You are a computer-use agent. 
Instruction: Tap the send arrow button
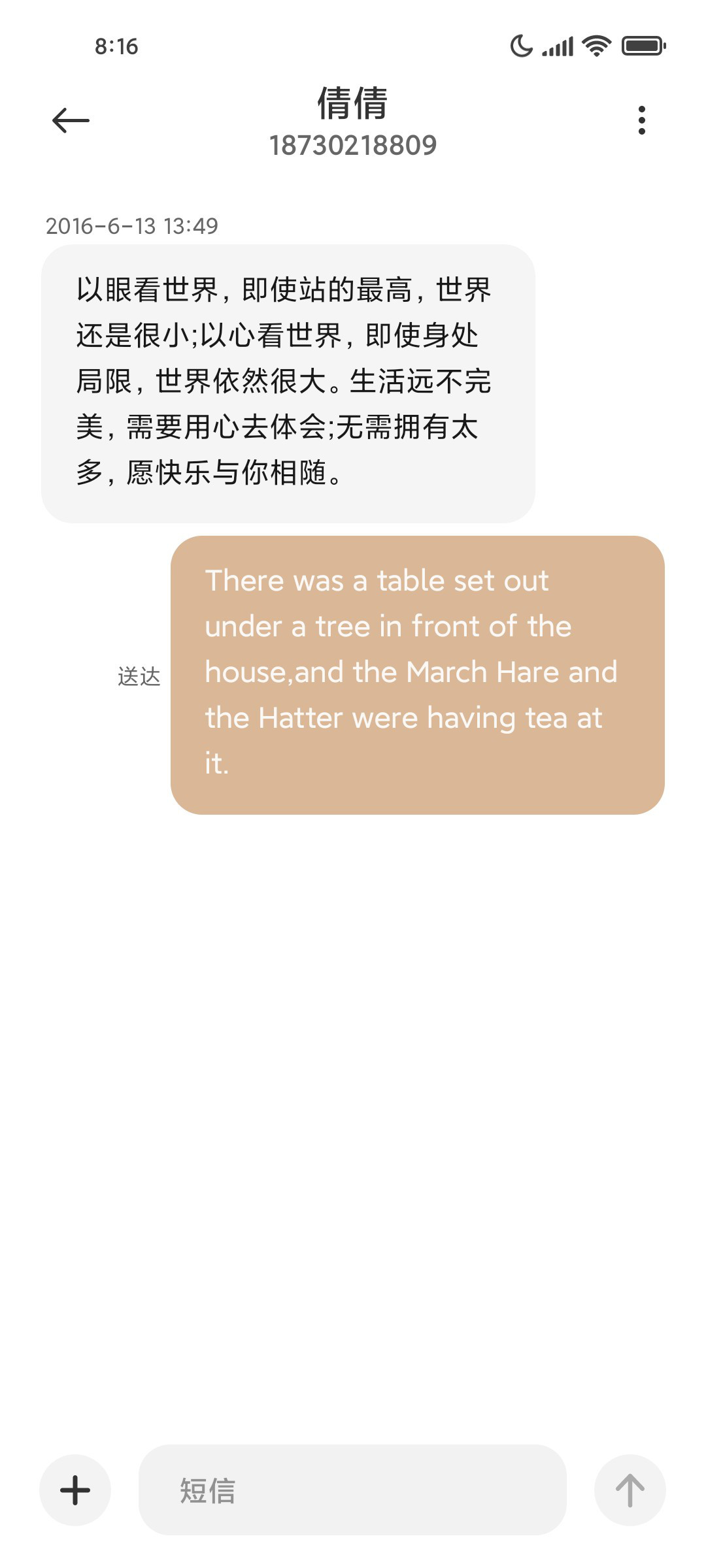(x=630, y=1490)
